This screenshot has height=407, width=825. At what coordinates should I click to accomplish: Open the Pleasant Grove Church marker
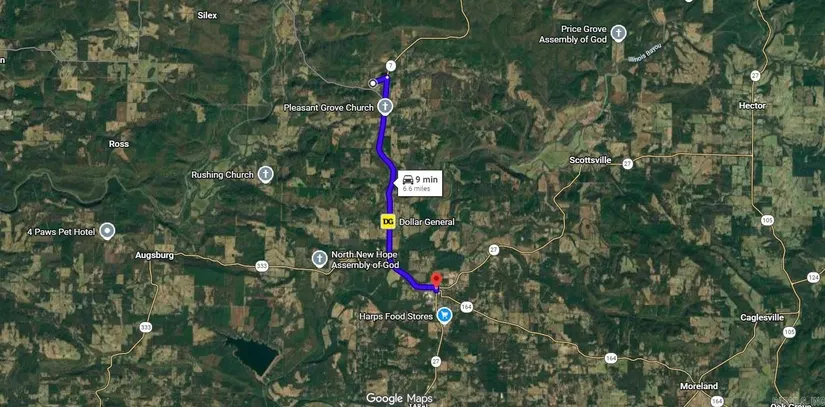coord(385,106)
